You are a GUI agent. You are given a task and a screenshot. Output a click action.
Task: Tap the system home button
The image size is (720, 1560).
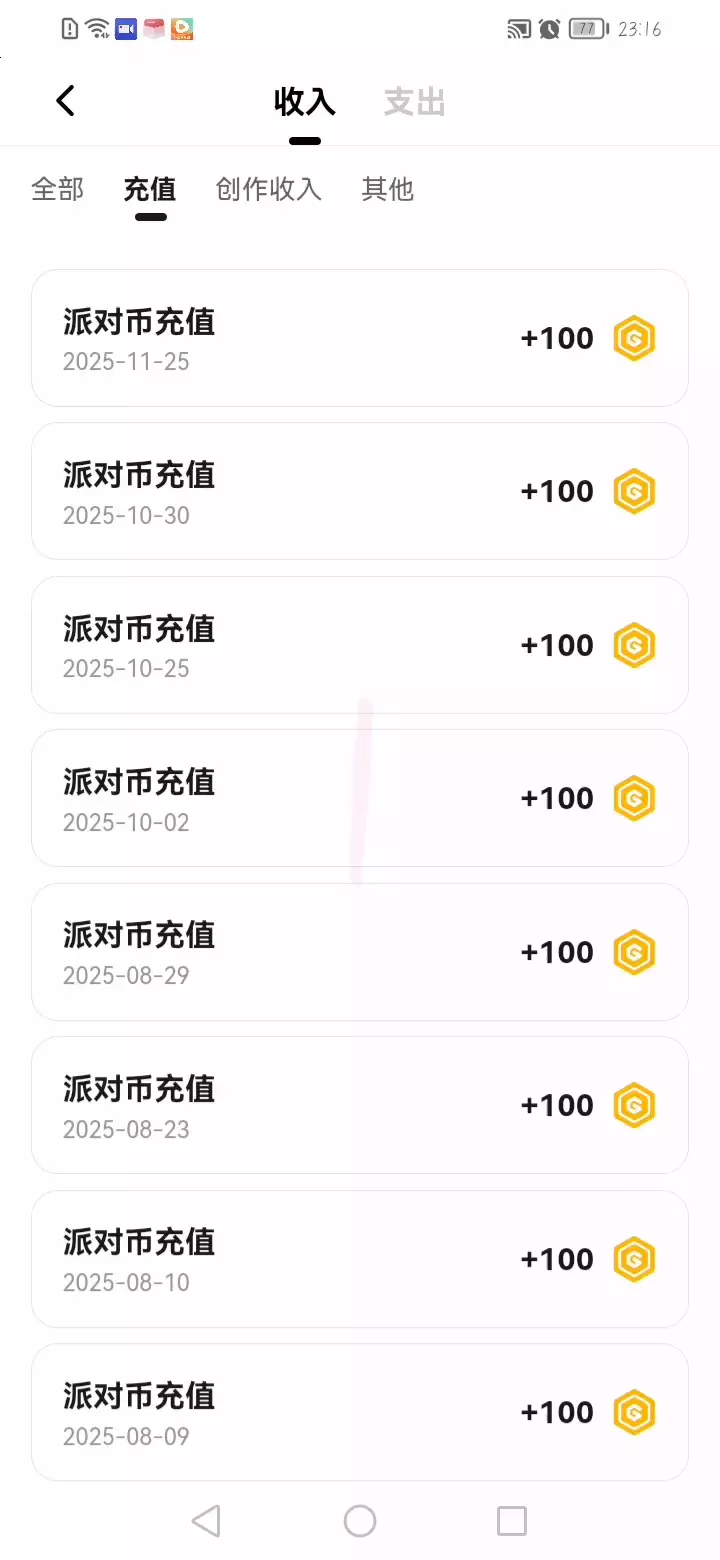pyautogui.click(x=360, y=1521)
